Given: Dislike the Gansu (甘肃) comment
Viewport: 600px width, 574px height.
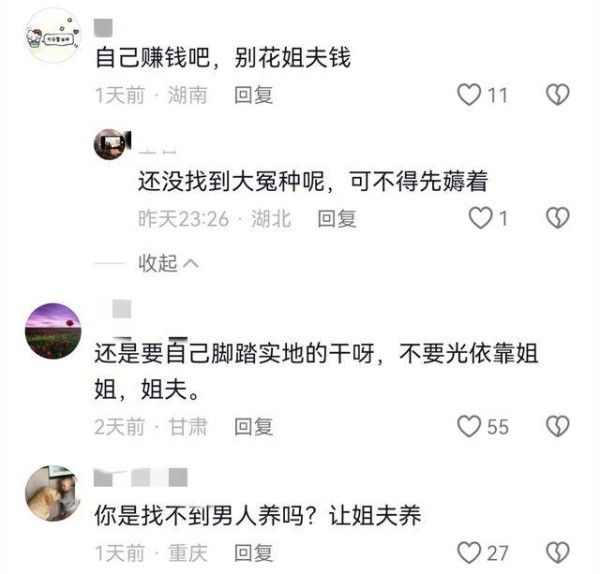Looking at the screenshot, I should (x=557, y=427).
